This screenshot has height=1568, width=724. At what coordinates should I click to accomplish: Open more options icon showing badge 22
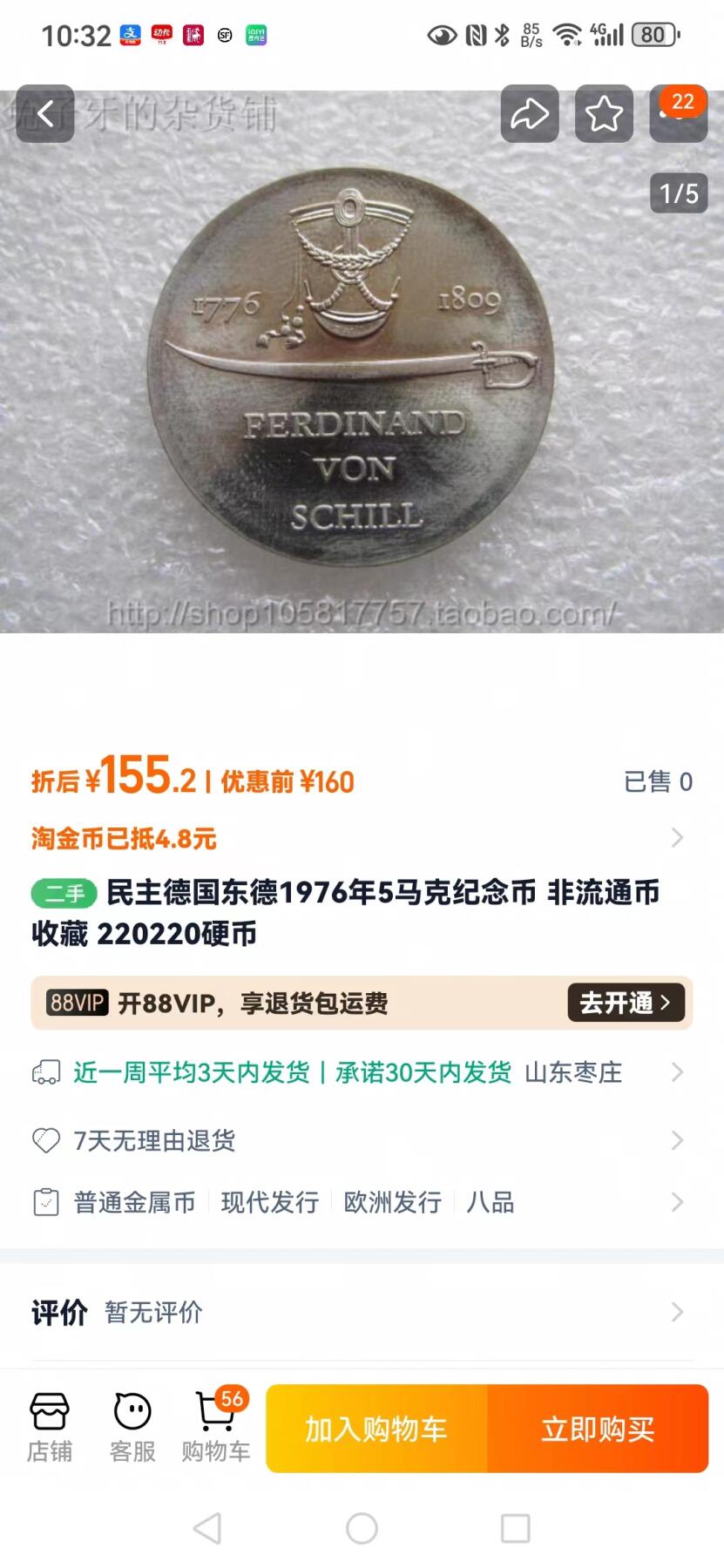tap(680, 114)
